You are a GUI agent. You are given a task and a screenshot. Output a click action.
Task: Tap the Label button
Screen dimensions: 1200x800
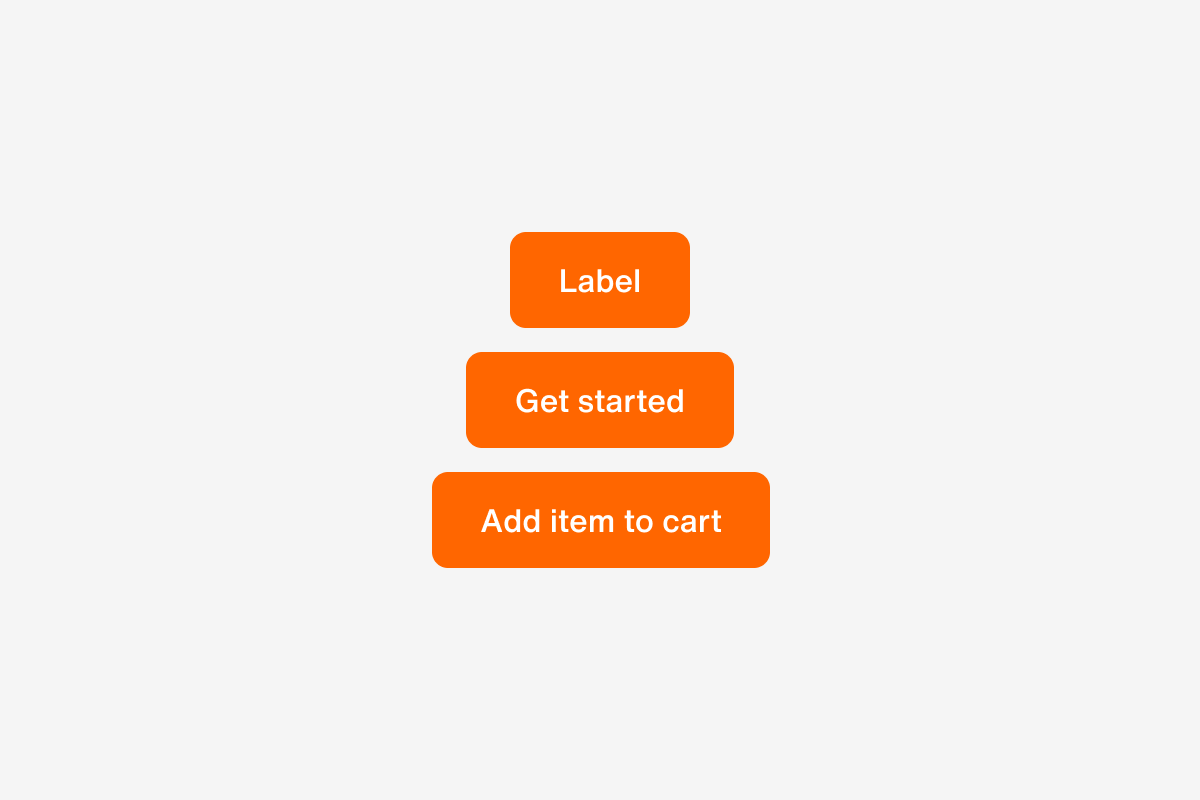(x=600, y=280)
